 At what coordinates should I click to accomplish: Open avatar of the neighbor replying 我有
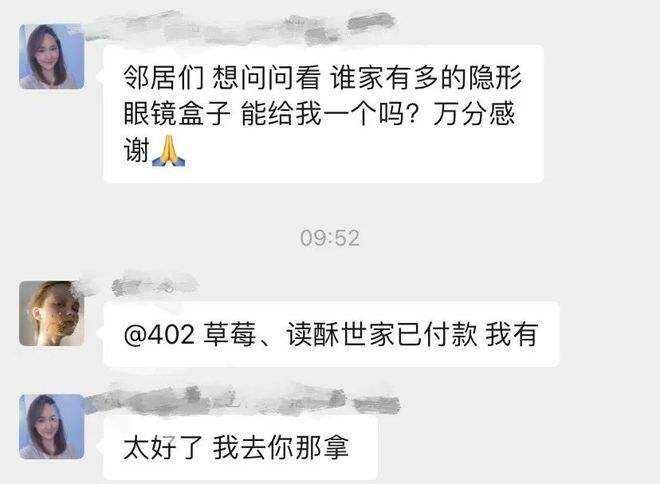click(x=53, y=313)
